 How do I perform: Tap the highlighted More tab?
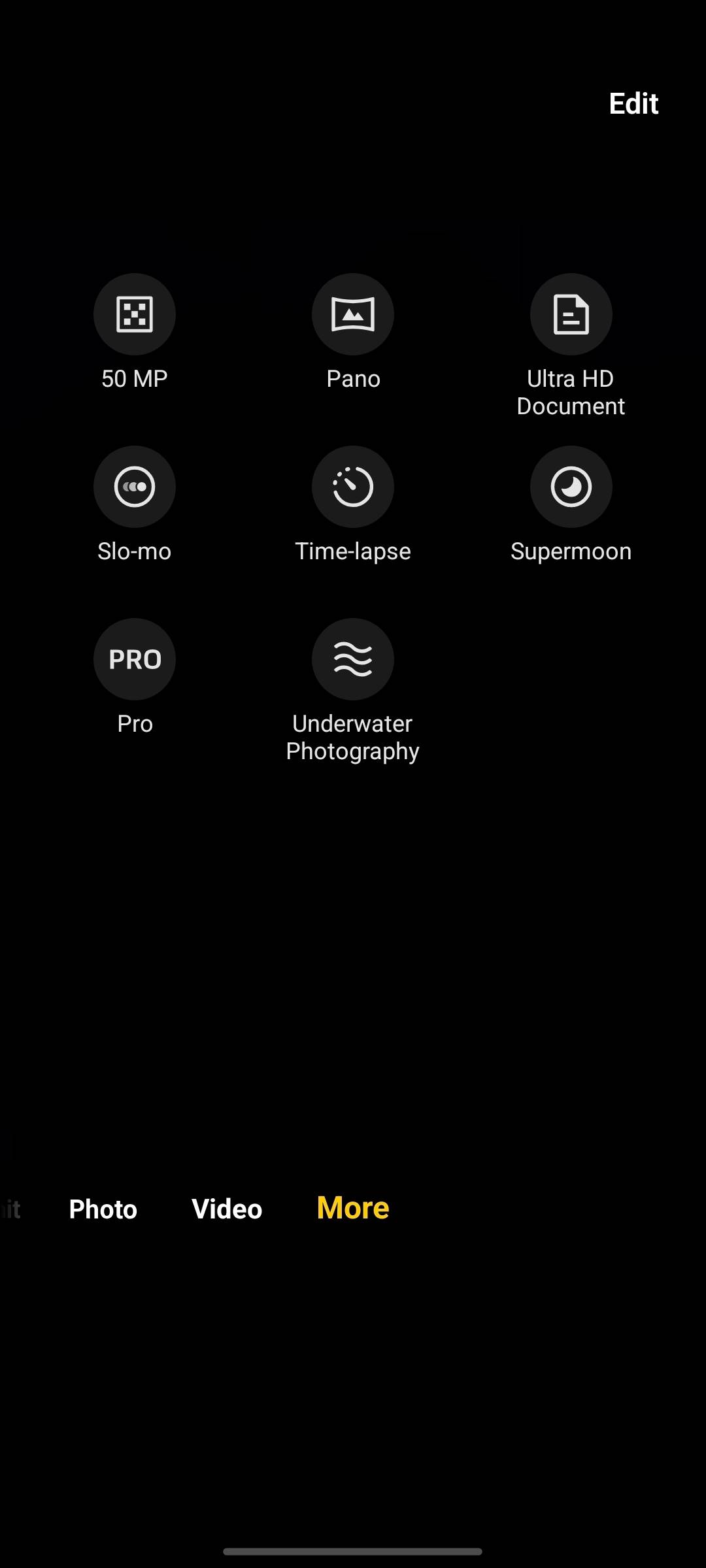coord(353,1207)
